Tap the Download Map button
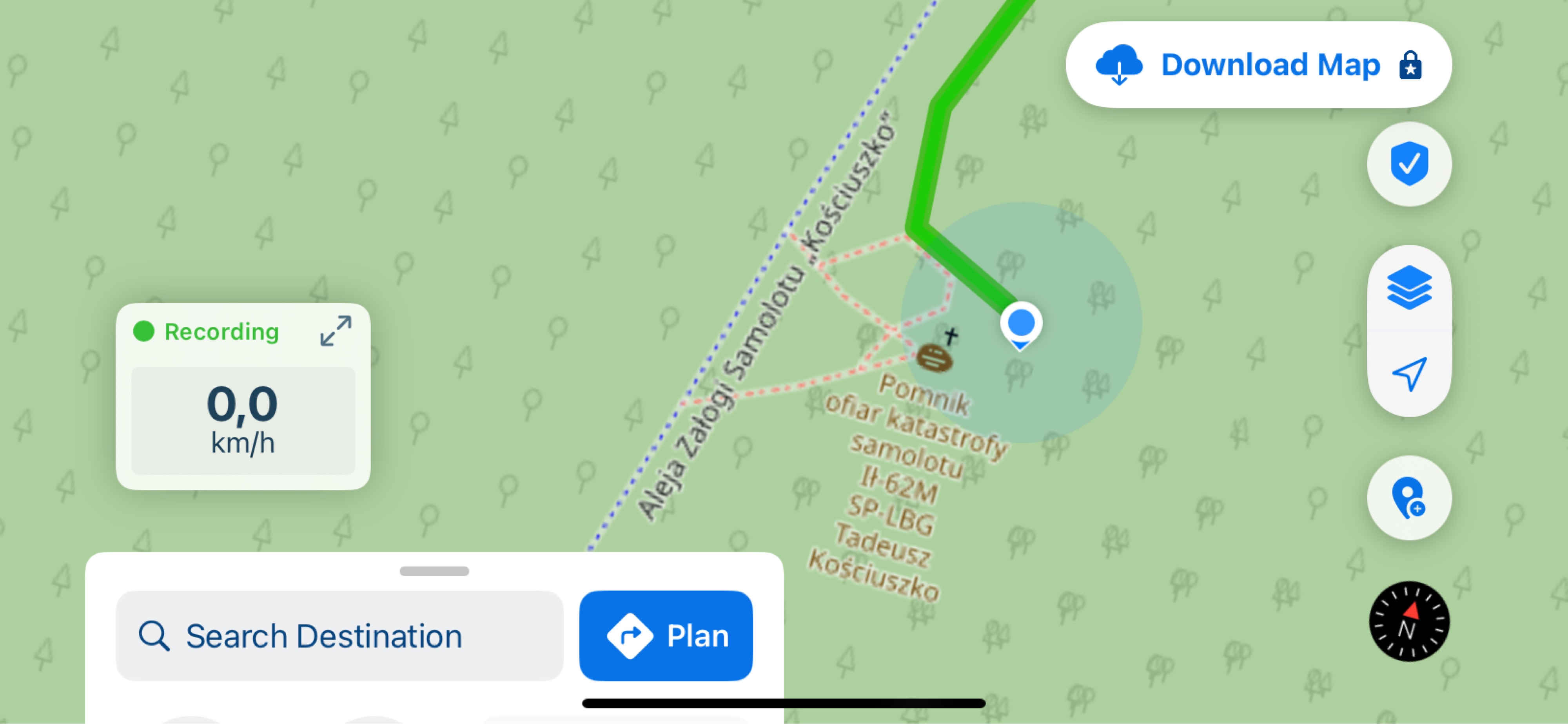1568x724 pixels. (x=1258, y=65)
